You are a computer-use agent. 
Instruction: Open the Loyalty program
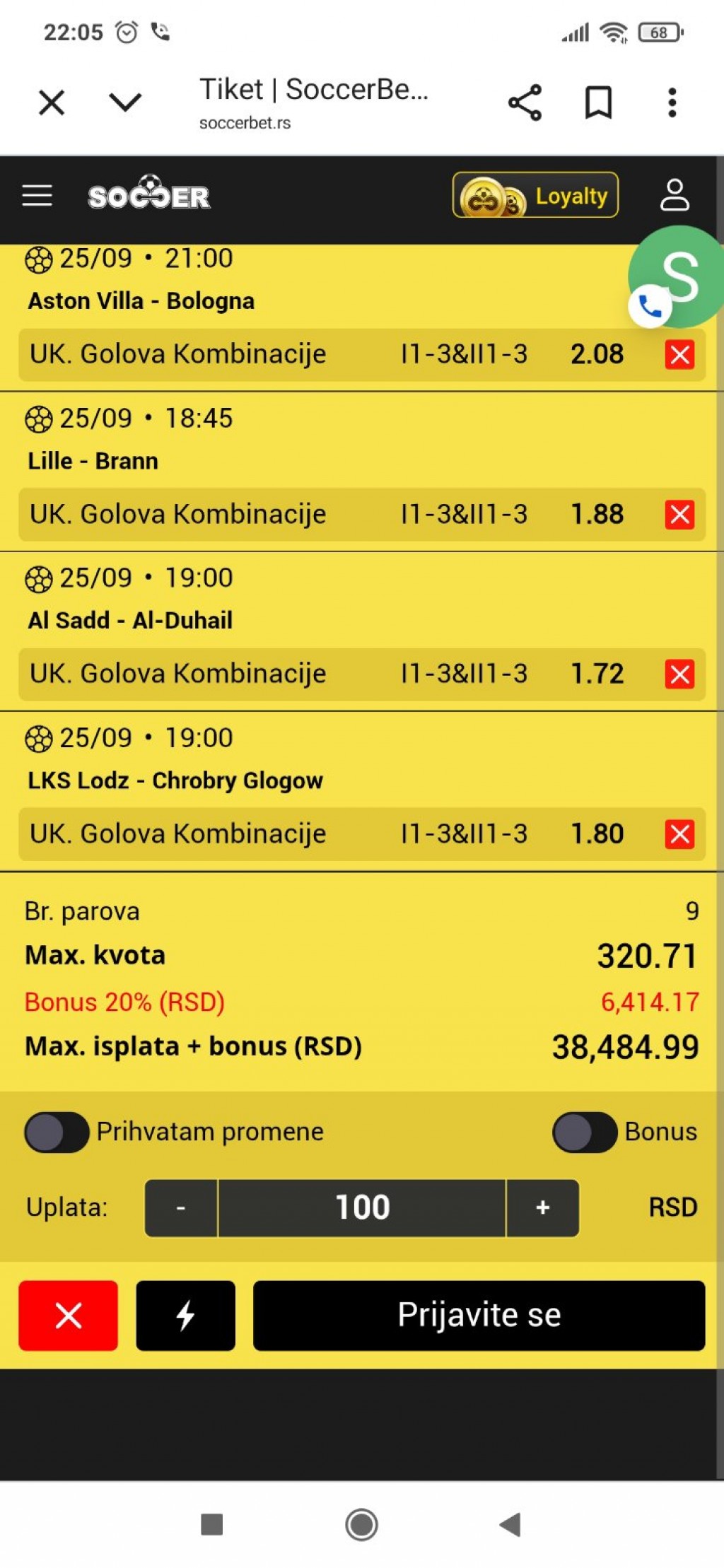click(x=535, y=196)
